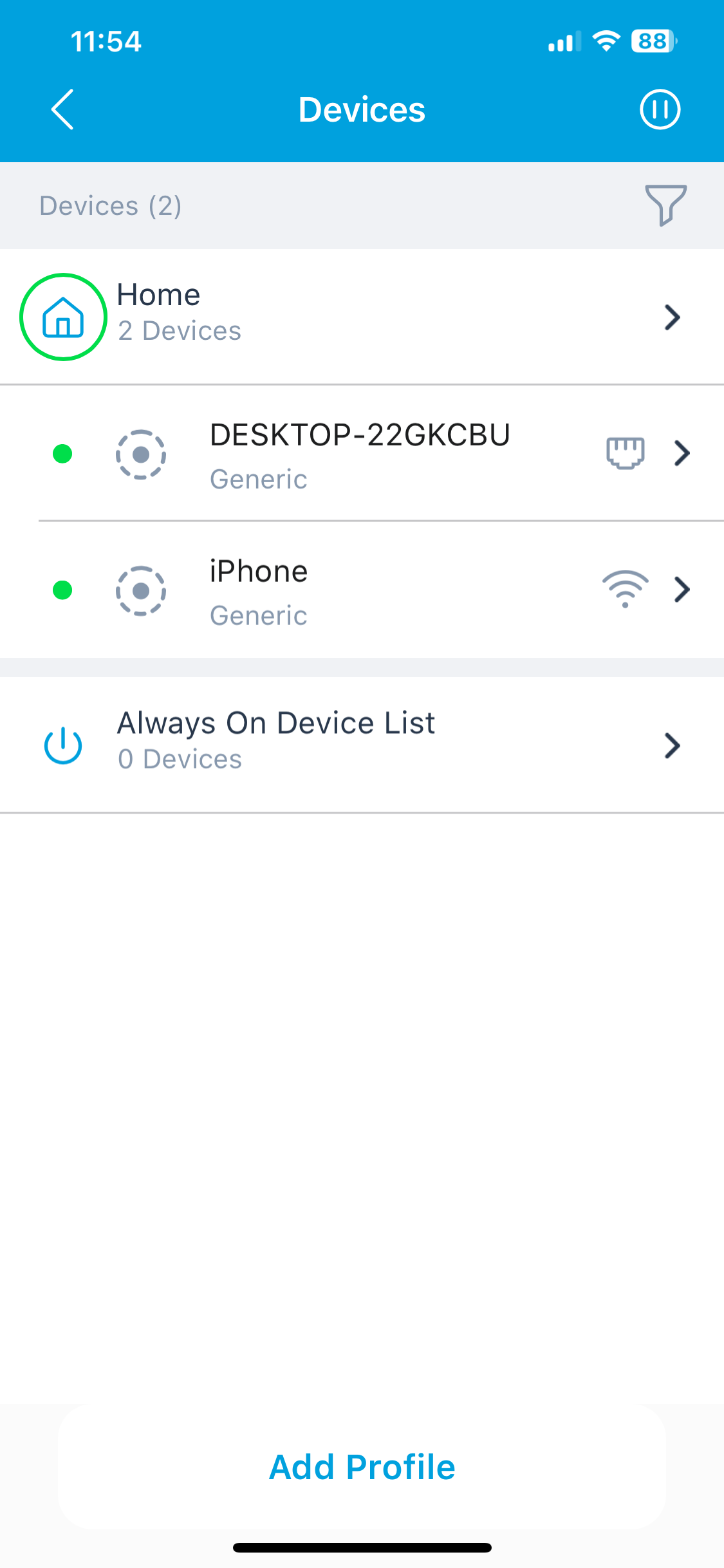
Task: Open the device filter
Action: coord(665,205)
